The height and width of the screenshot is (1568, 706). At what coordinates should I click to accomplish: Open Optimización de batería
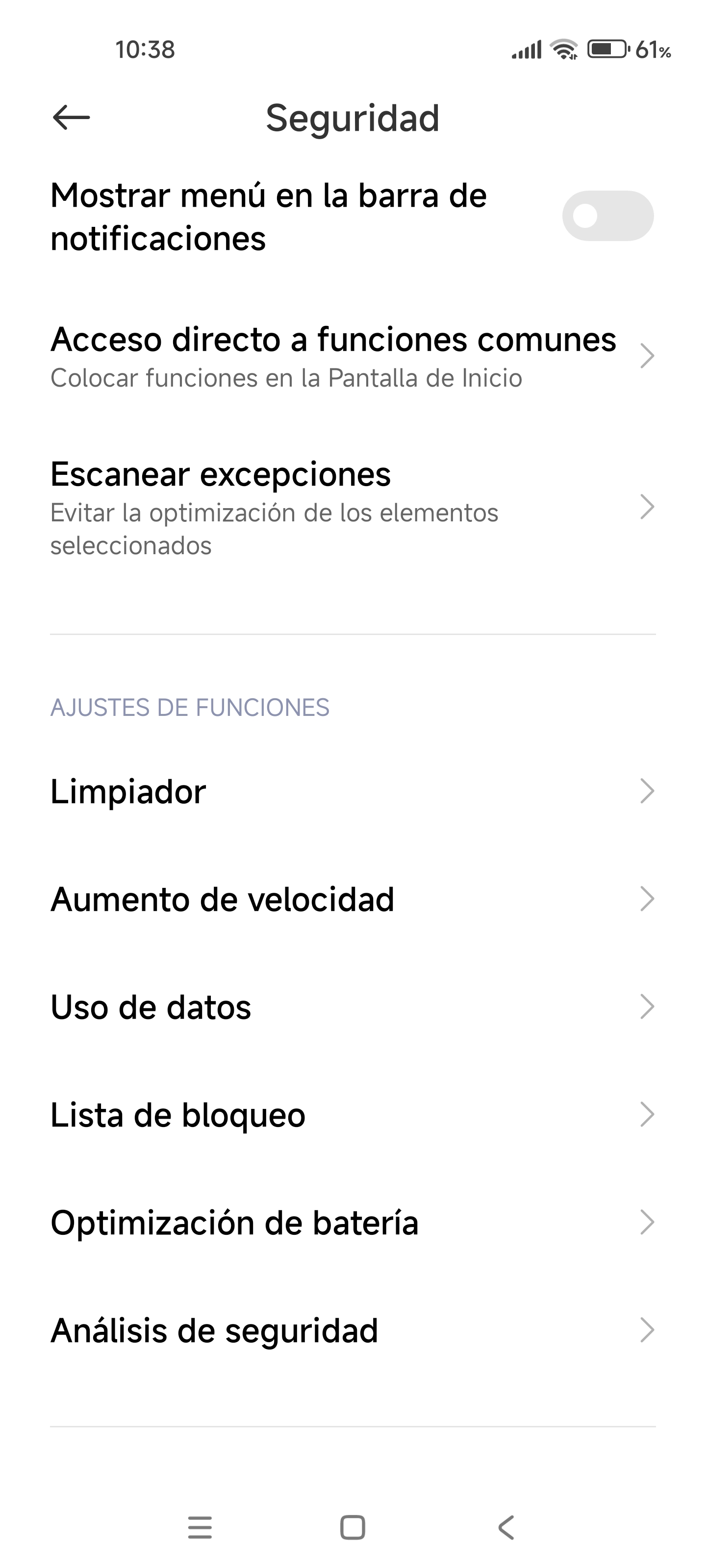pyautogui.click(x=353, y=1222)
